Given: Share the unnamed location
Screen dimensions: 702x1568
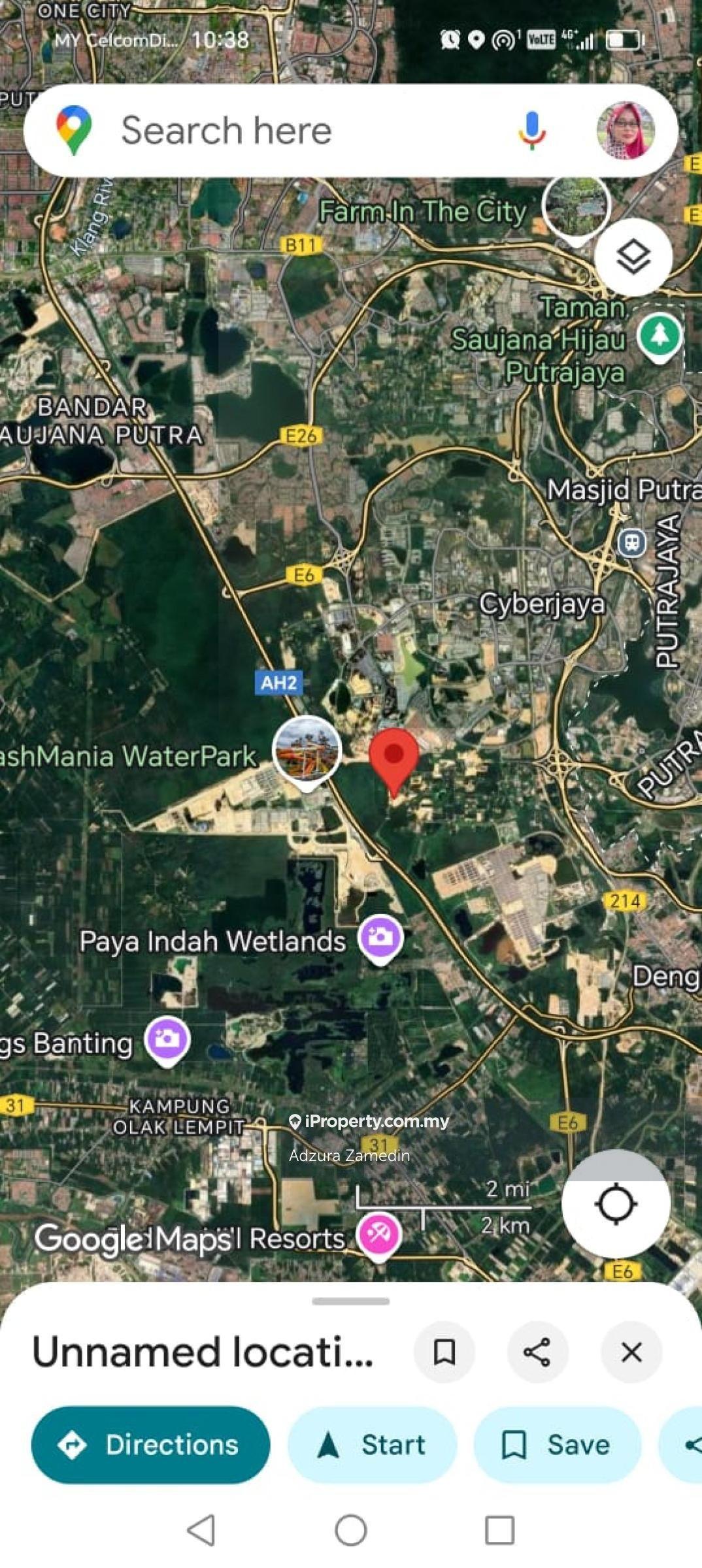Looking at the screenshot, I should point(537,1352).
